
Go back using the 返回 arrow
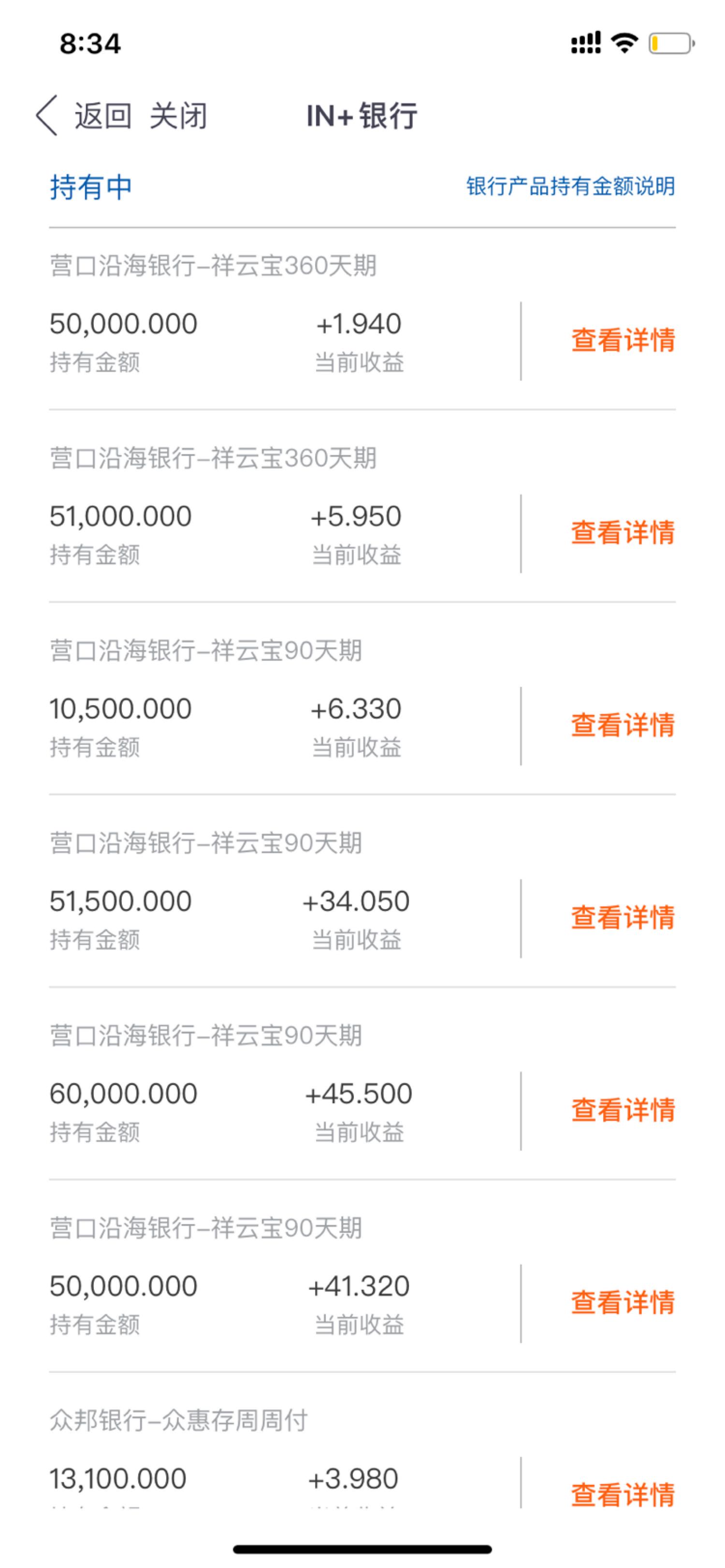(84, 115)
